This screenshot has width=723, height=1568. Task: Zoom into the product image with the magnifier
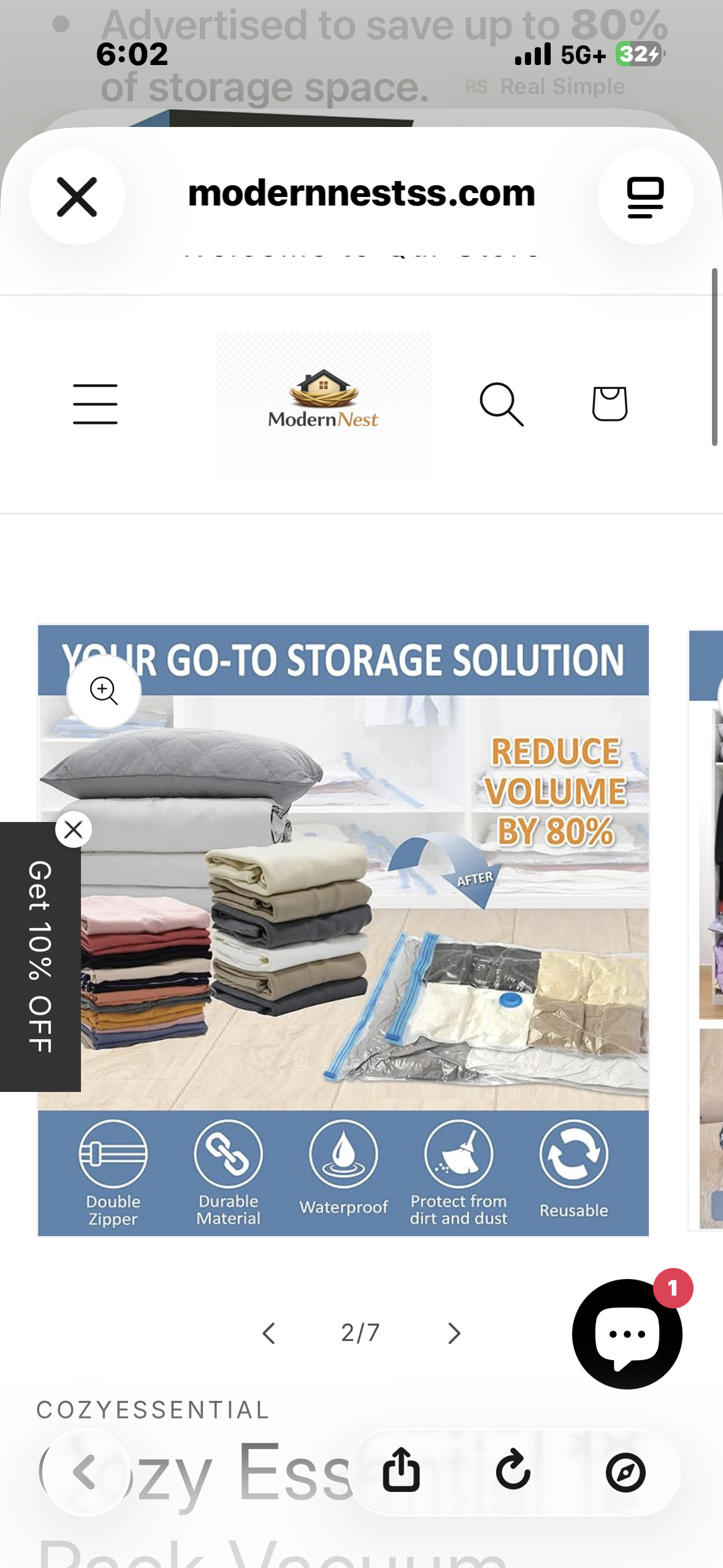[104, 691]
